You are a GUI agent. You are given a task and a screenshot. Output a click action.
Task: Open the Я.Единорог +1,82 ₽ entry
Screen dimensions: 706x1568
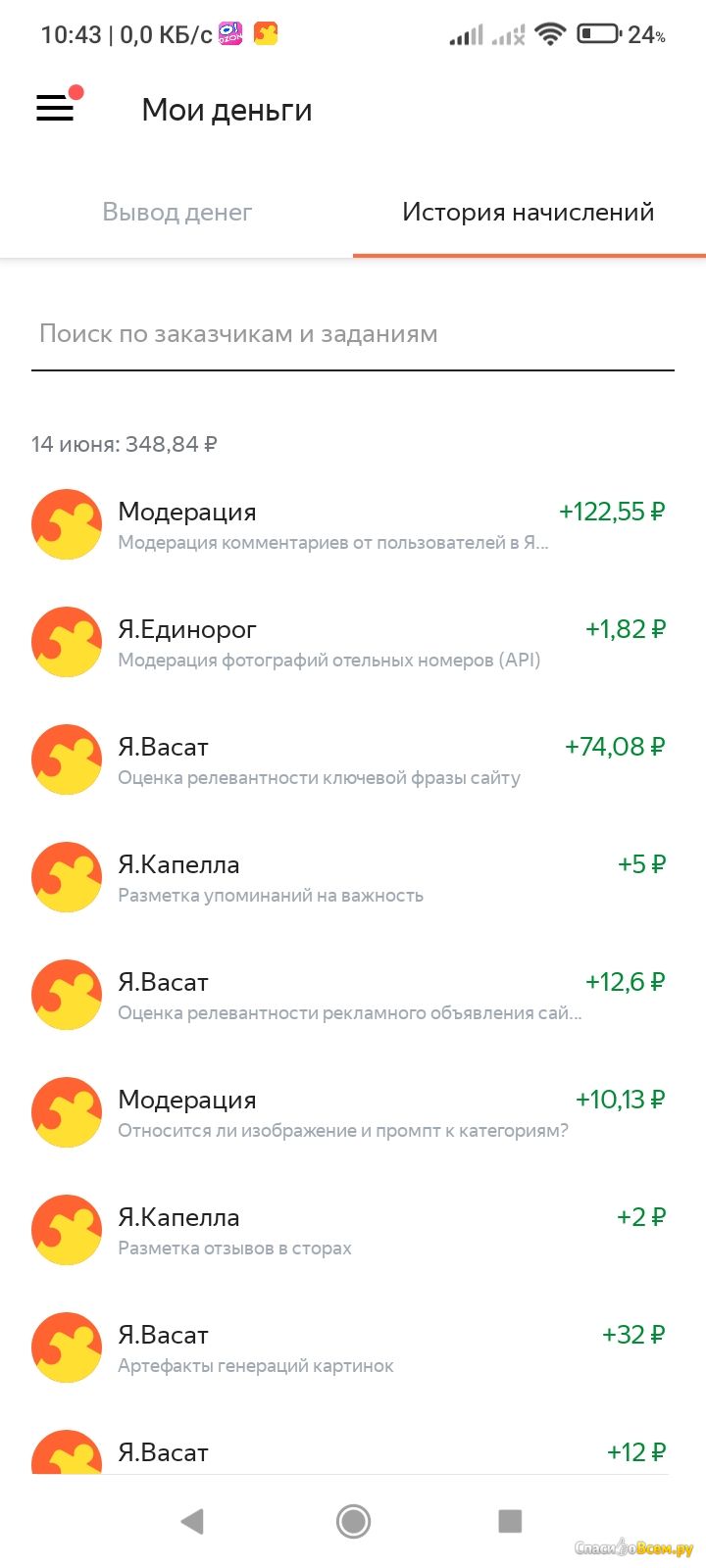pyautogui.click(x=353, y=643)
